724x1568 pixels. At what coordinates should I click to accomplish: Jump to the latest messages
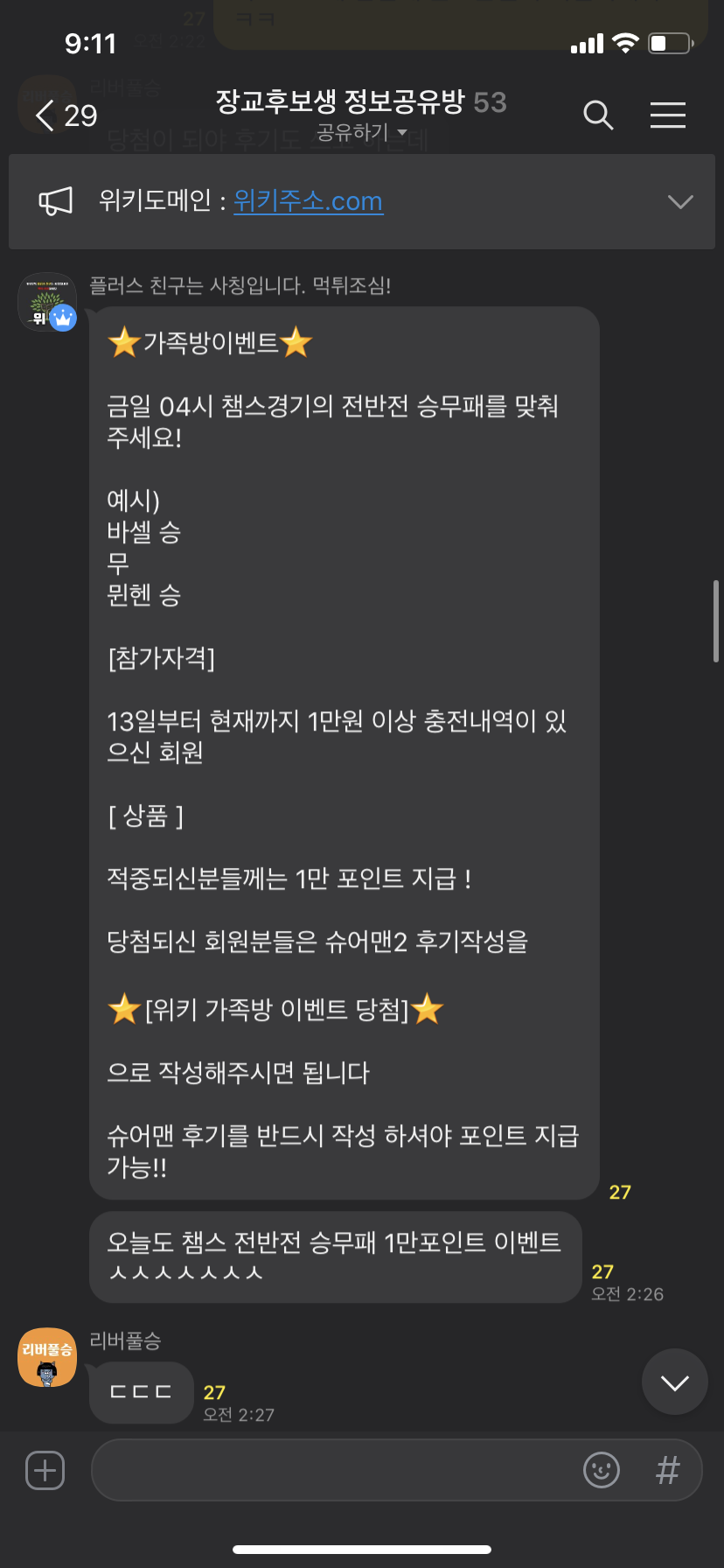[x=674, y=1382]
